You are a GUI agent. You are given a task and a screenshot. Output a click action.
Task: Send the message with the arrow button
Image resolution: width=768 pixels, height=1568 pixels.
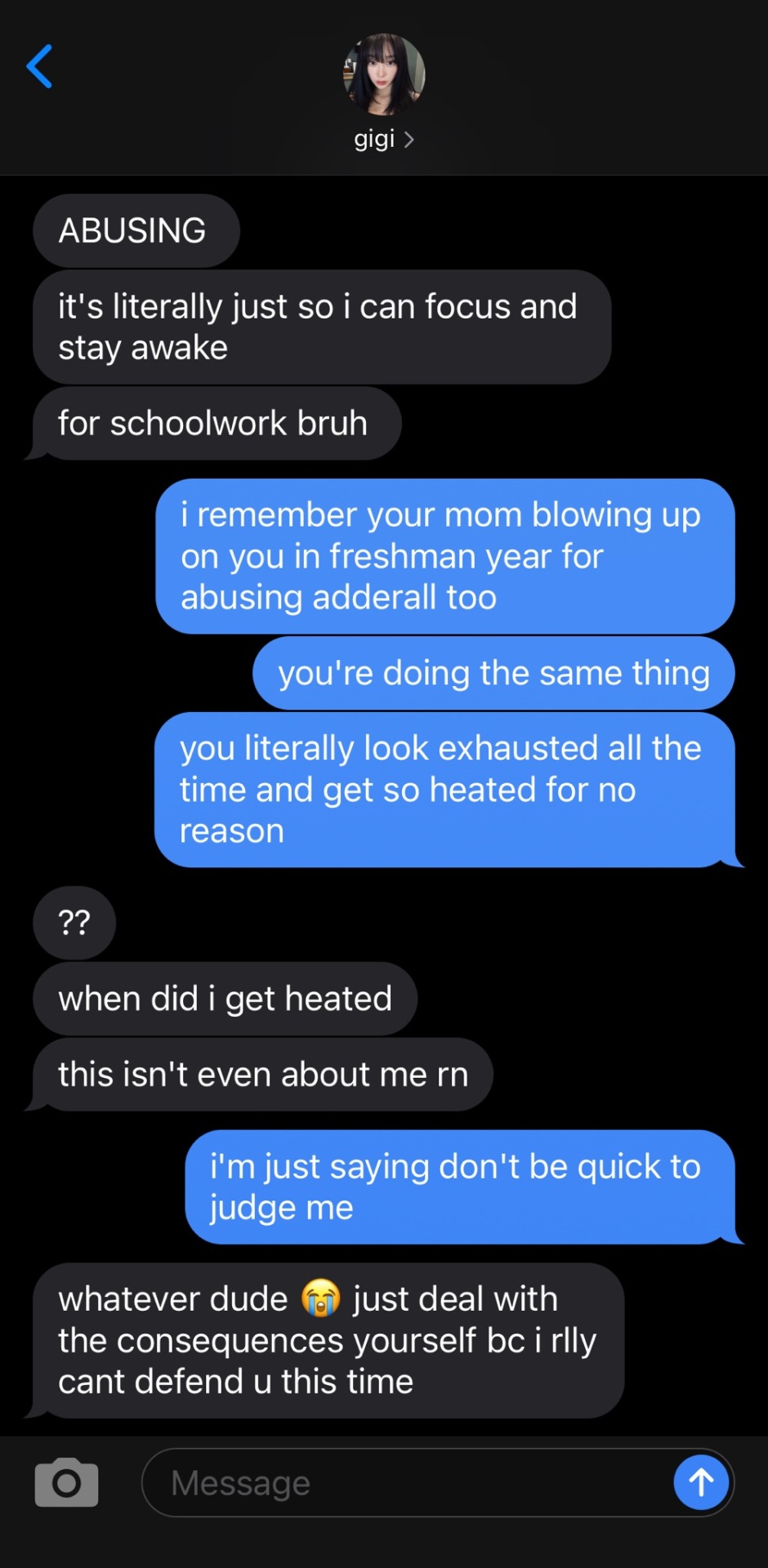tap(701, 1482)
